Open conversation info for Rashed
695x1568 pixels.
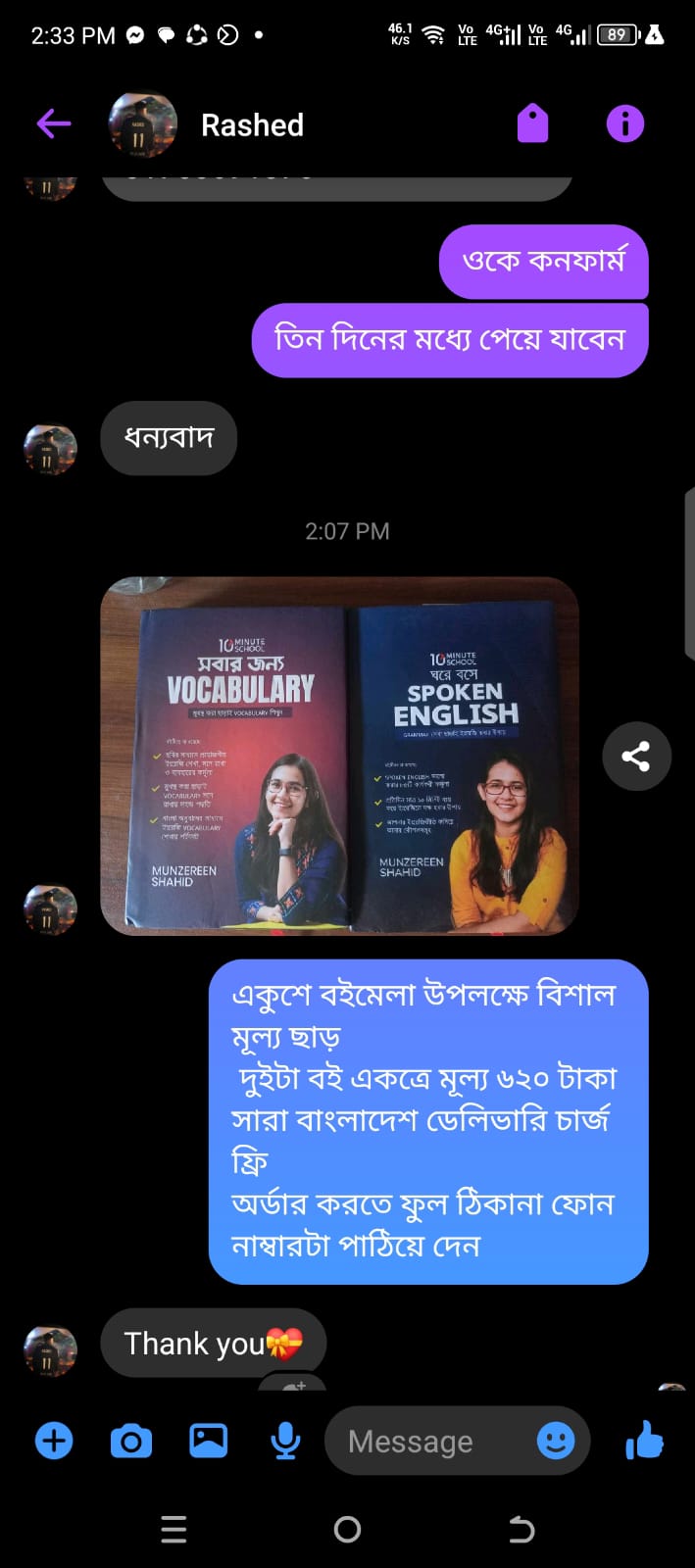624,123
